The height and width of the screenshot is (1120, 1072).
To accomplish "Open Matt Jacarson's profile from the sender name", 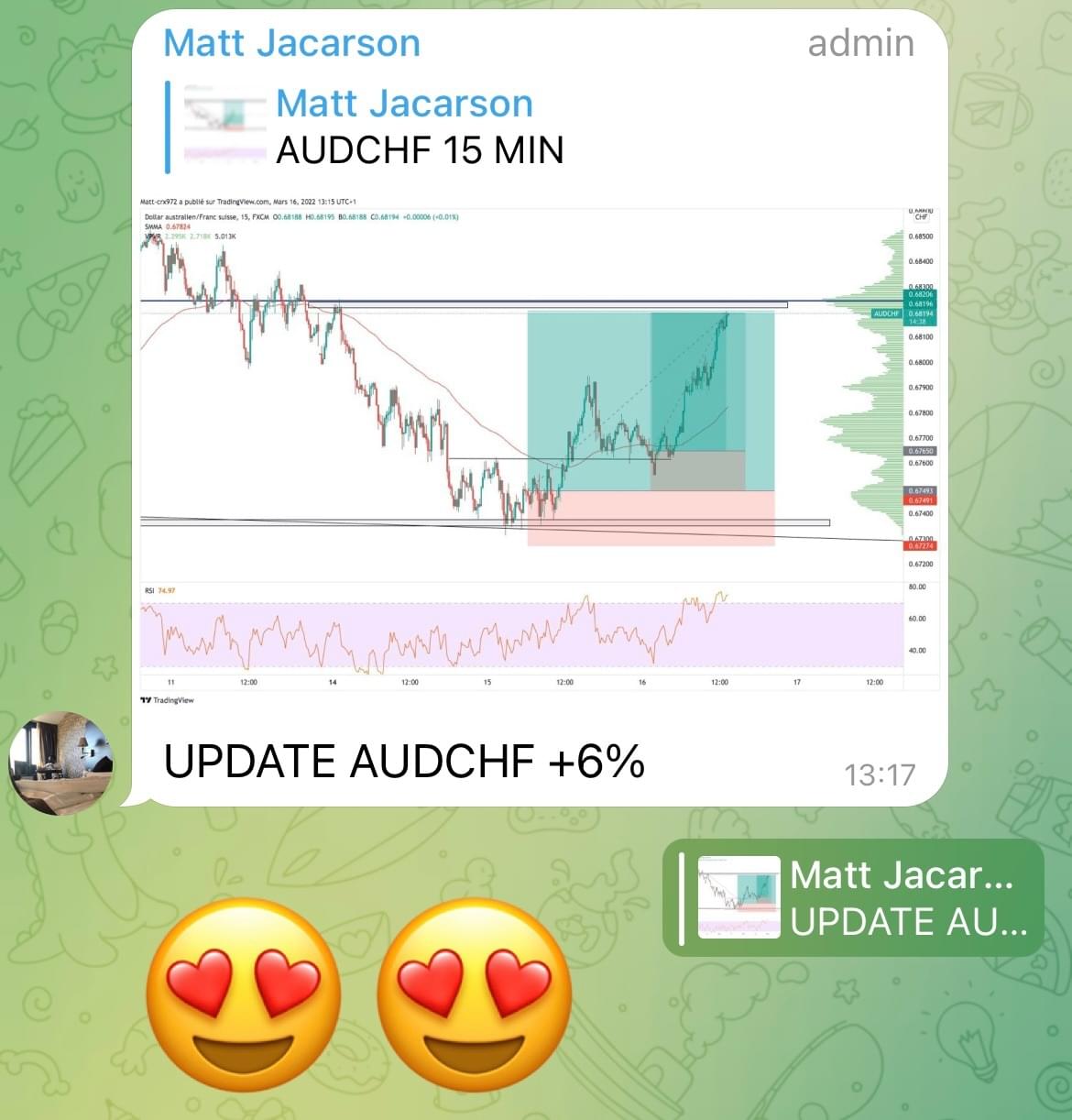I will click(x=291, y=43).
